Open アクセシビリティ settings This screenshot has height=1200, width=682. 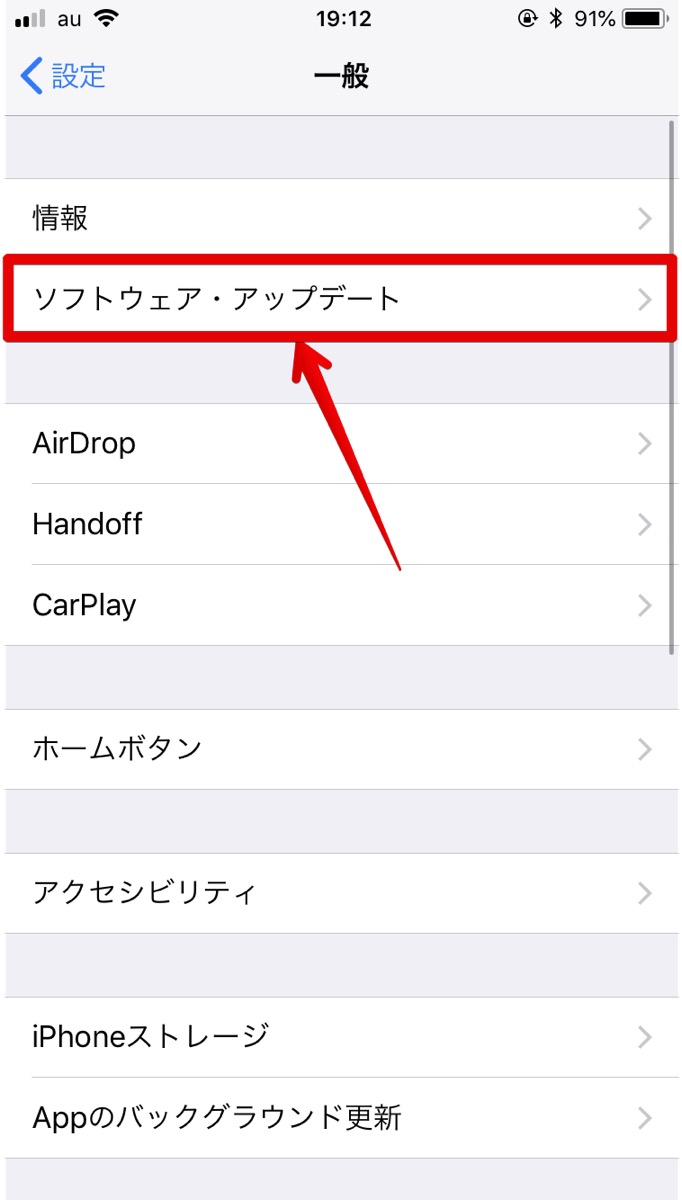tap(340, 893)
